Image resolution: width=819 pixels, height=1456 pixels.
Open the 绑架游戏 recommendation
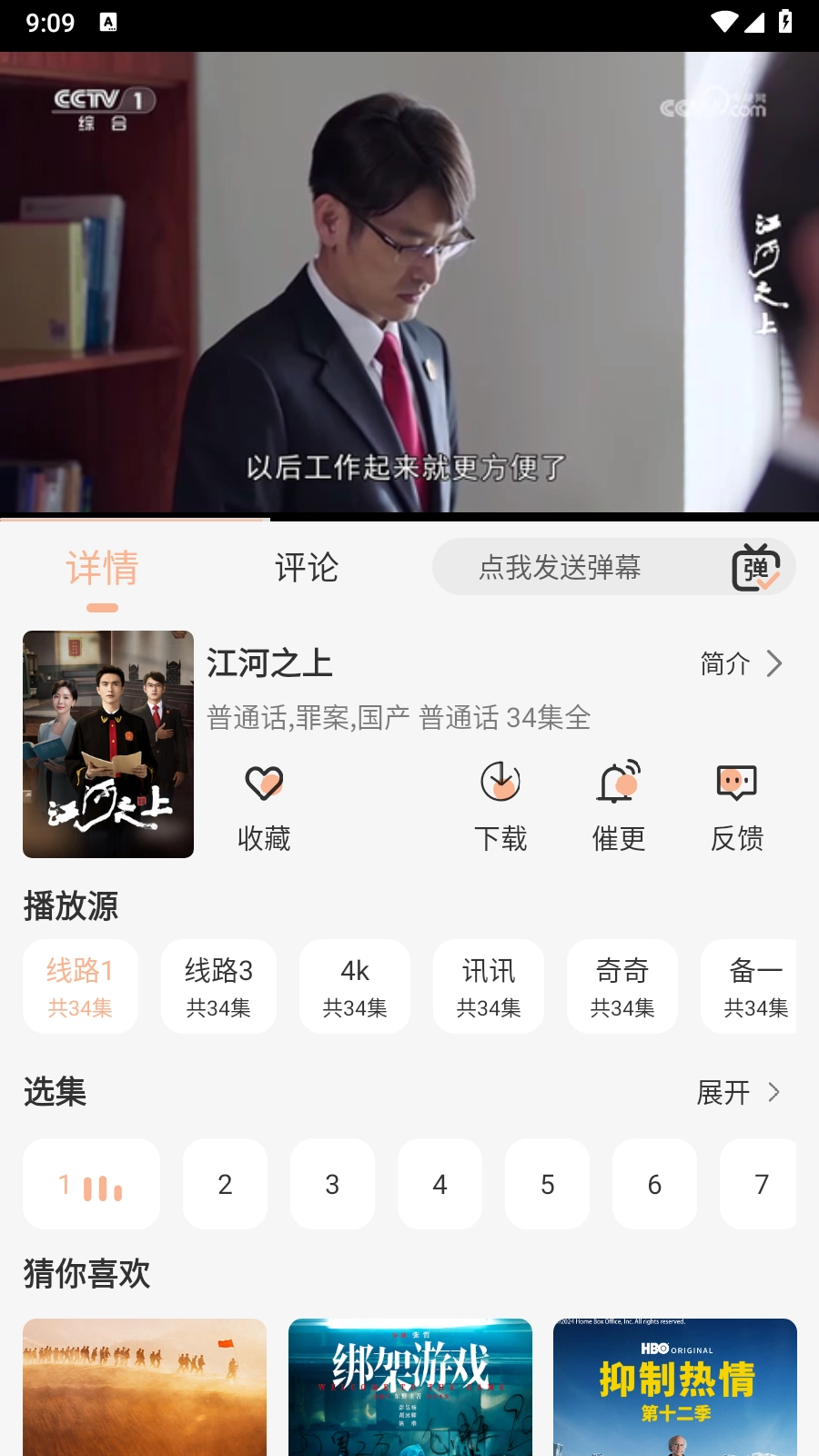coord(410,1387)
